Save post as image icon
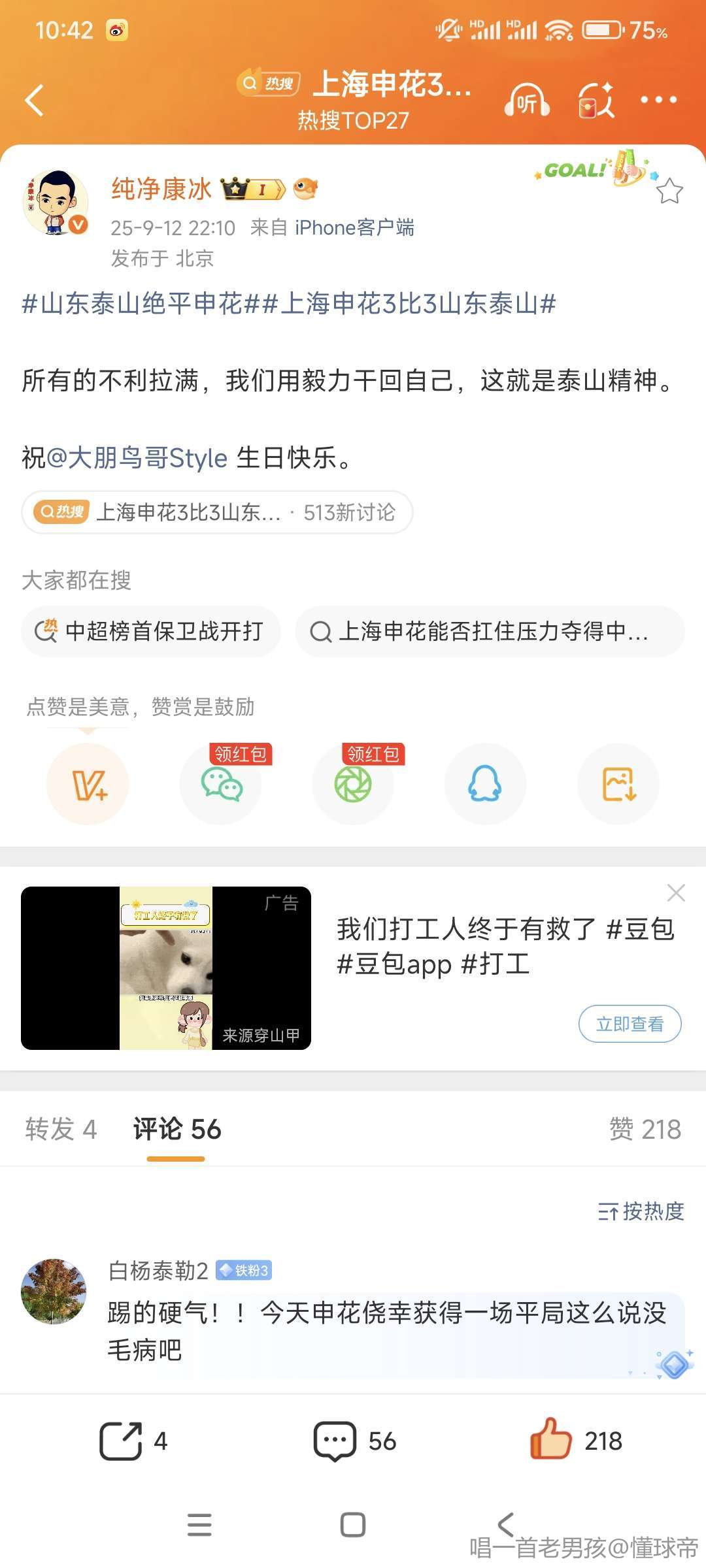 [x=618, y=784]
